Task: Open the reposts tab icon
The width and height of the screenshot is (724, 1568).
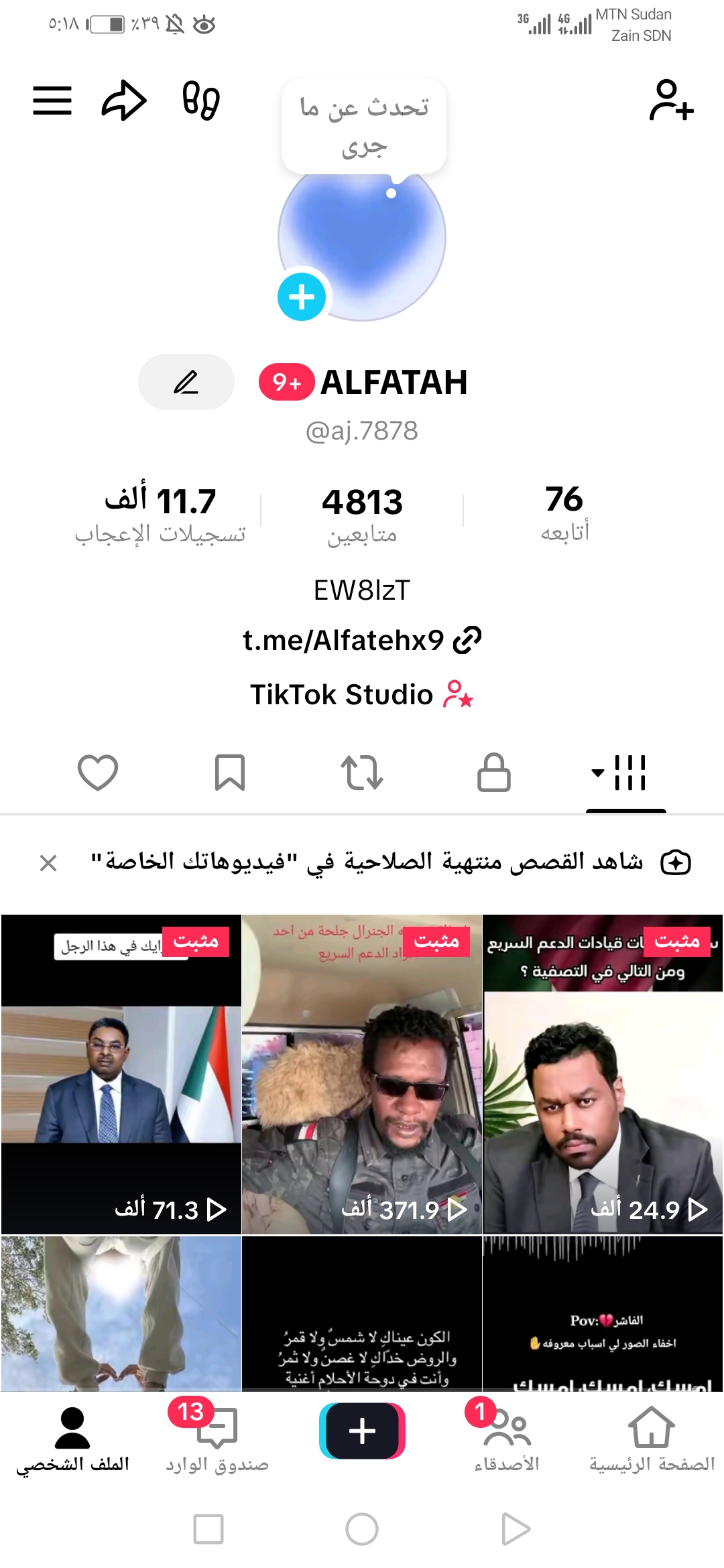Action: (362, 774)
